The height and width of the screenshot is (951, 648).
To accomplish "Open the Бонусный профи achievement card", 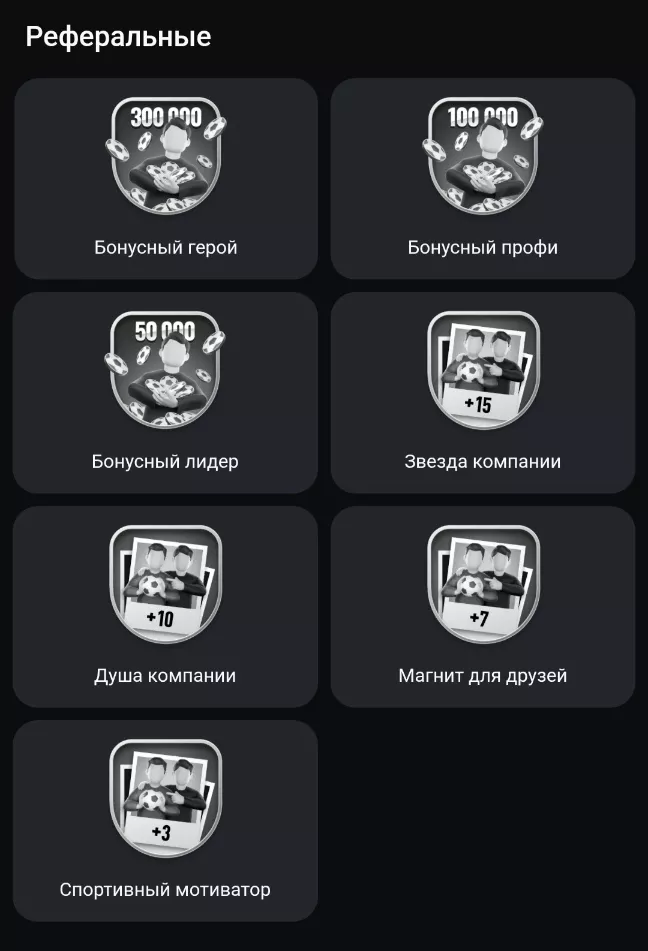I will click(x=483, y=179).
